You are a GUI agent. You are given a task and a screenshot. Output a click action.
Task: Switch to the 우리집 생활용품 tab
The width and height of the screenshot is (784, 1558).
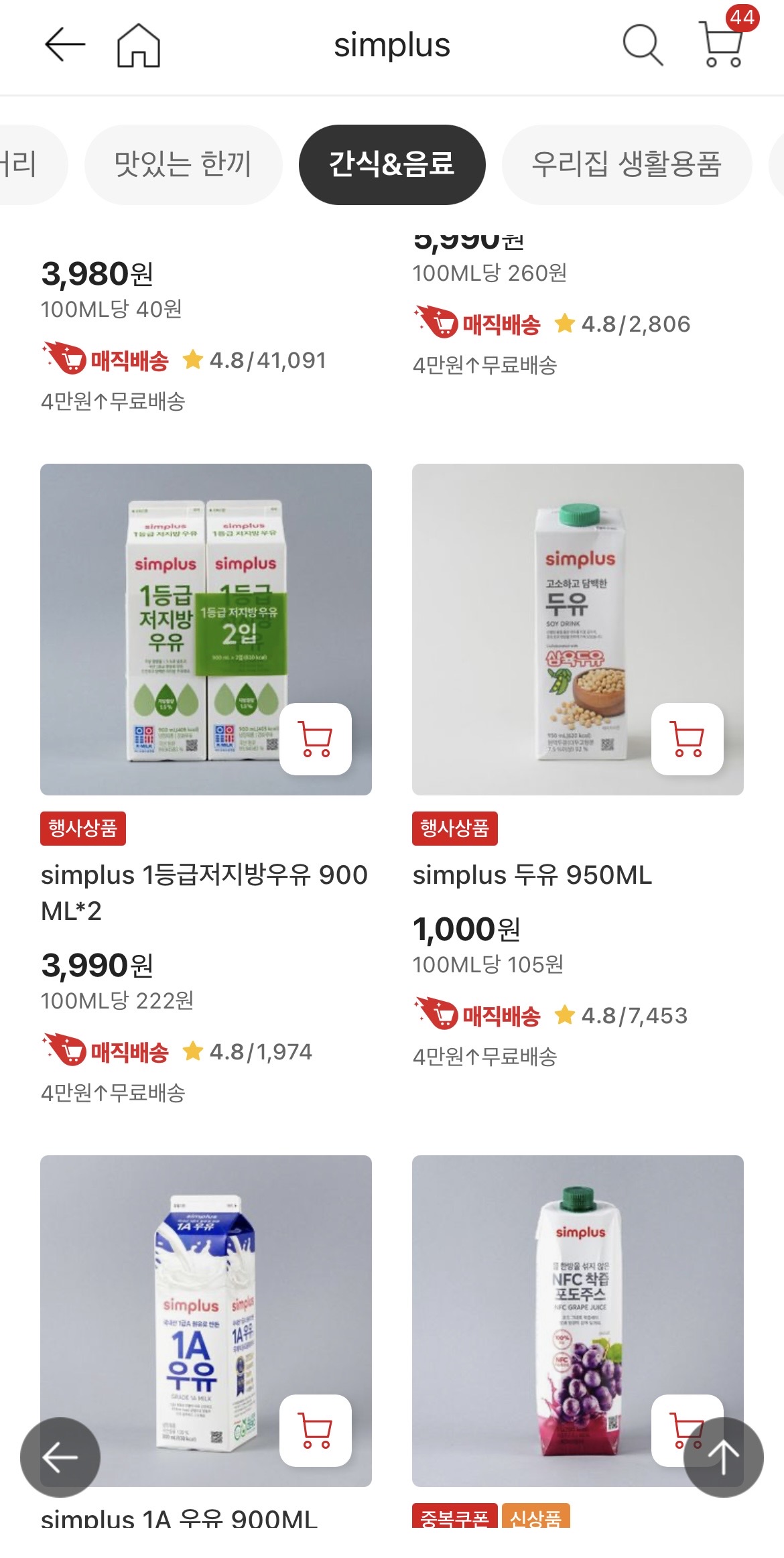click(627, 164)
